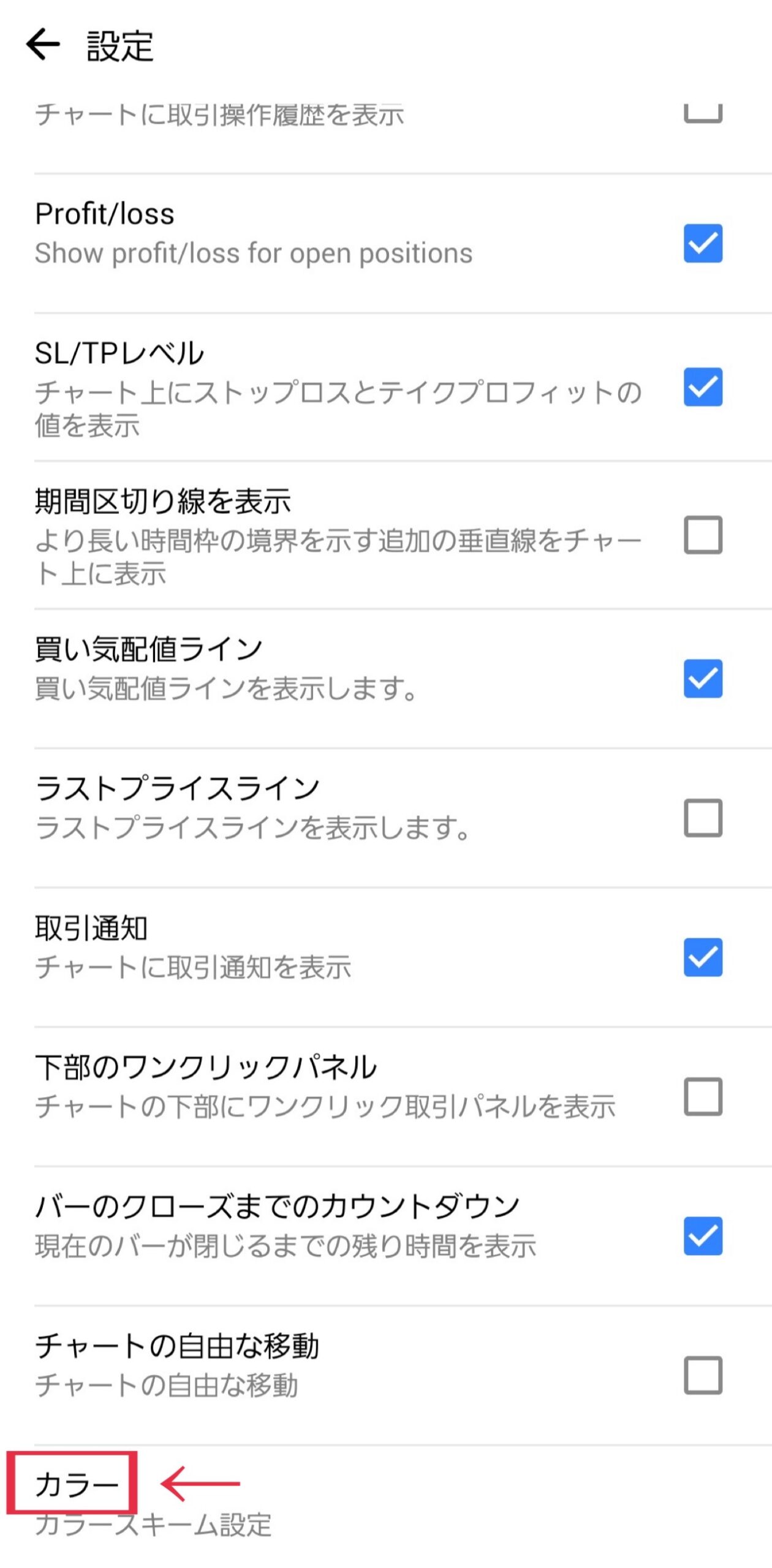772x1568 pixels.
Task: Enable ラストプライスライン checkbox
Action: 703,818
